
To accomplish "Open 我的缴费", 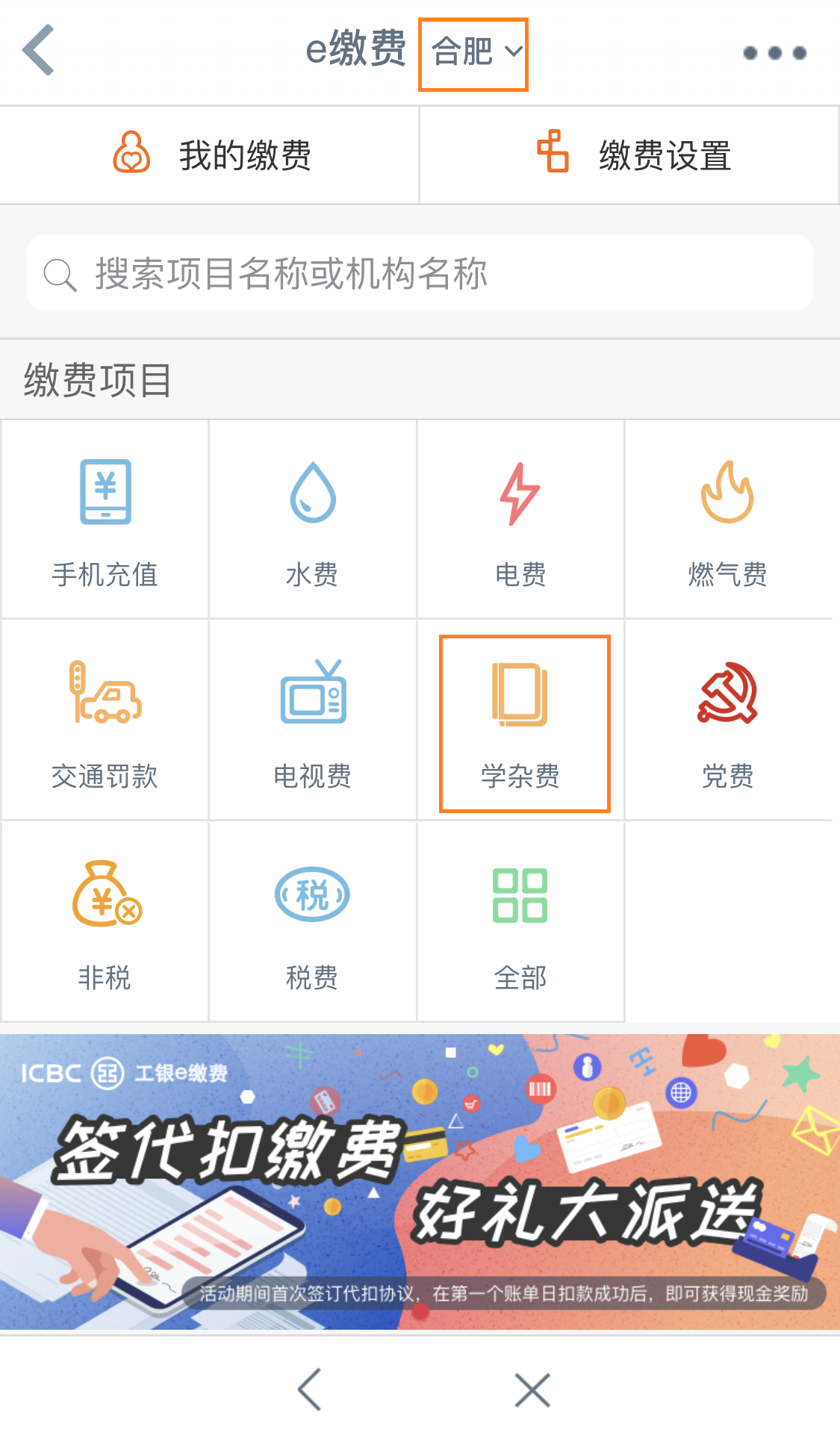I will (211, 155).
